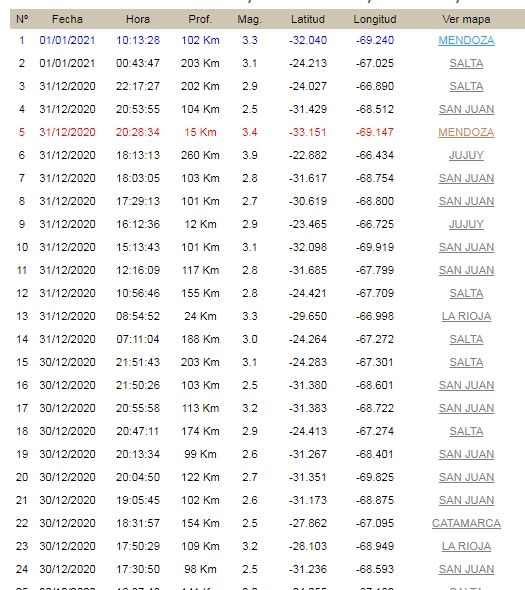525x590 pixels.
Task: Open the CATAMARCA map link
Action: click(466, 523)
